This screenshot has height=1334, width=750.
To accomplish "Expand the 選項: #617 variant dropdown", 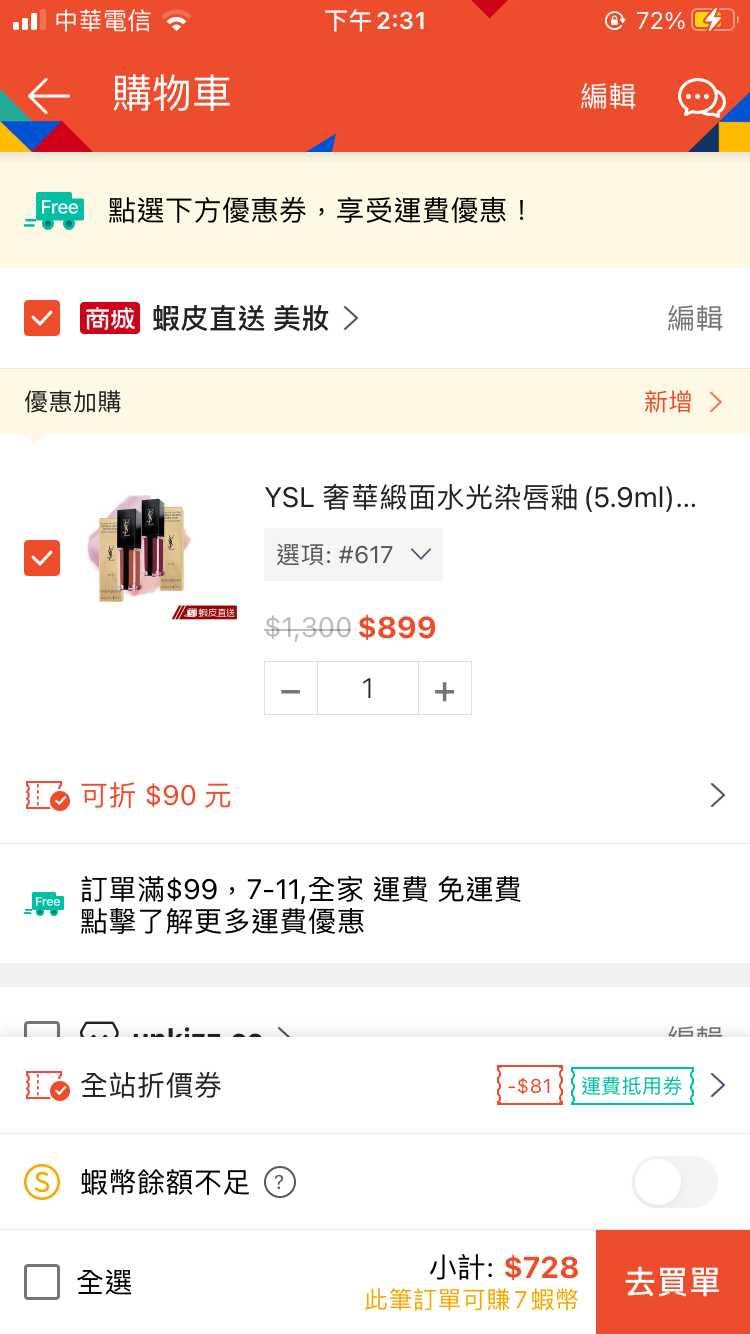I will click(x=353, y=554).
